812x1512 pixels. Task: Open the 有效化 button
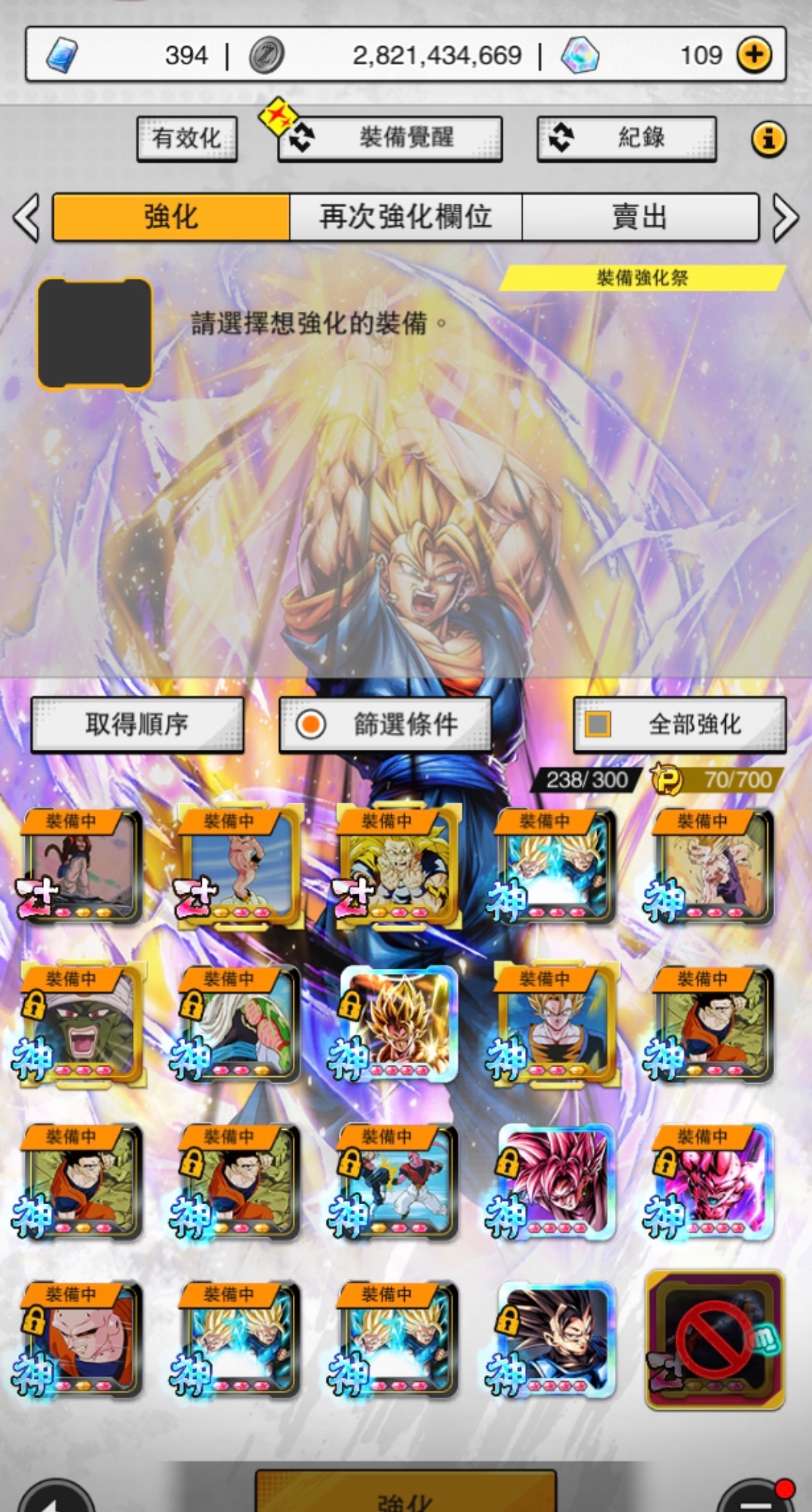[x=187, y=138]
